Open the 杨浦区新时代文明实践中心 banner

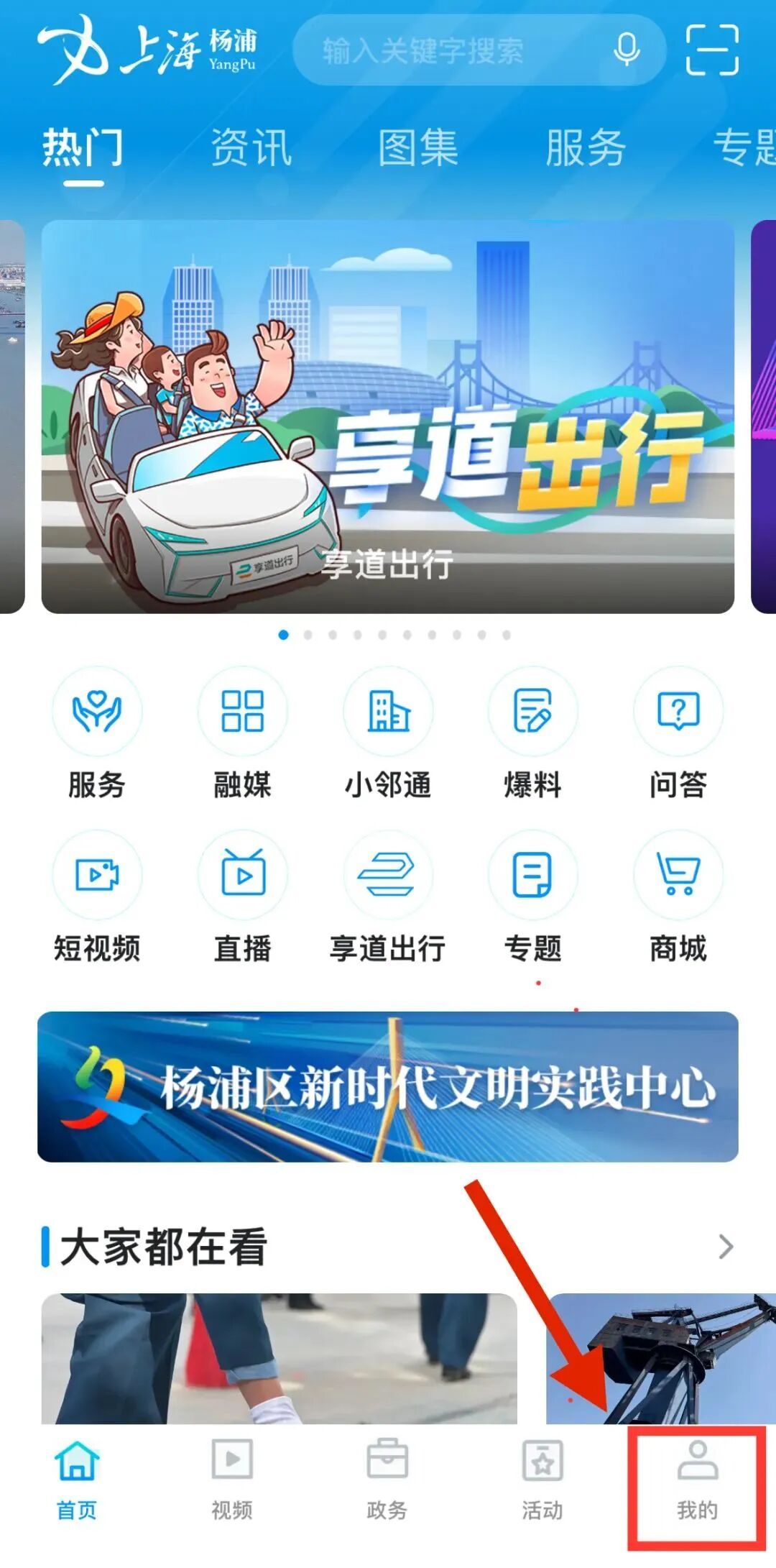(x=388, y=1086)
